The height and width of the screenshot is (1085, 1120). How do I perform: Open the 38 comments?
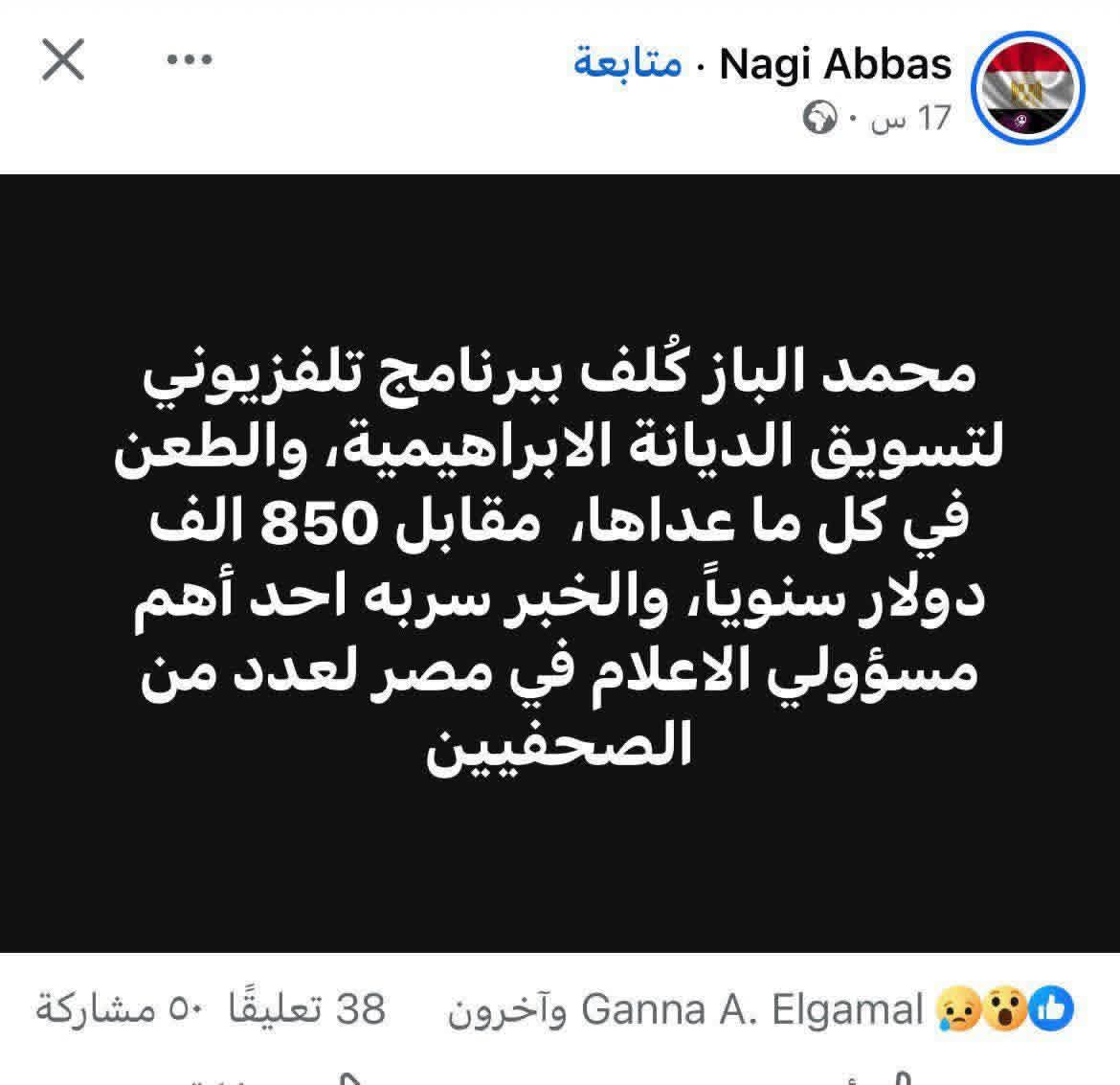click(x=306, y=1009)
